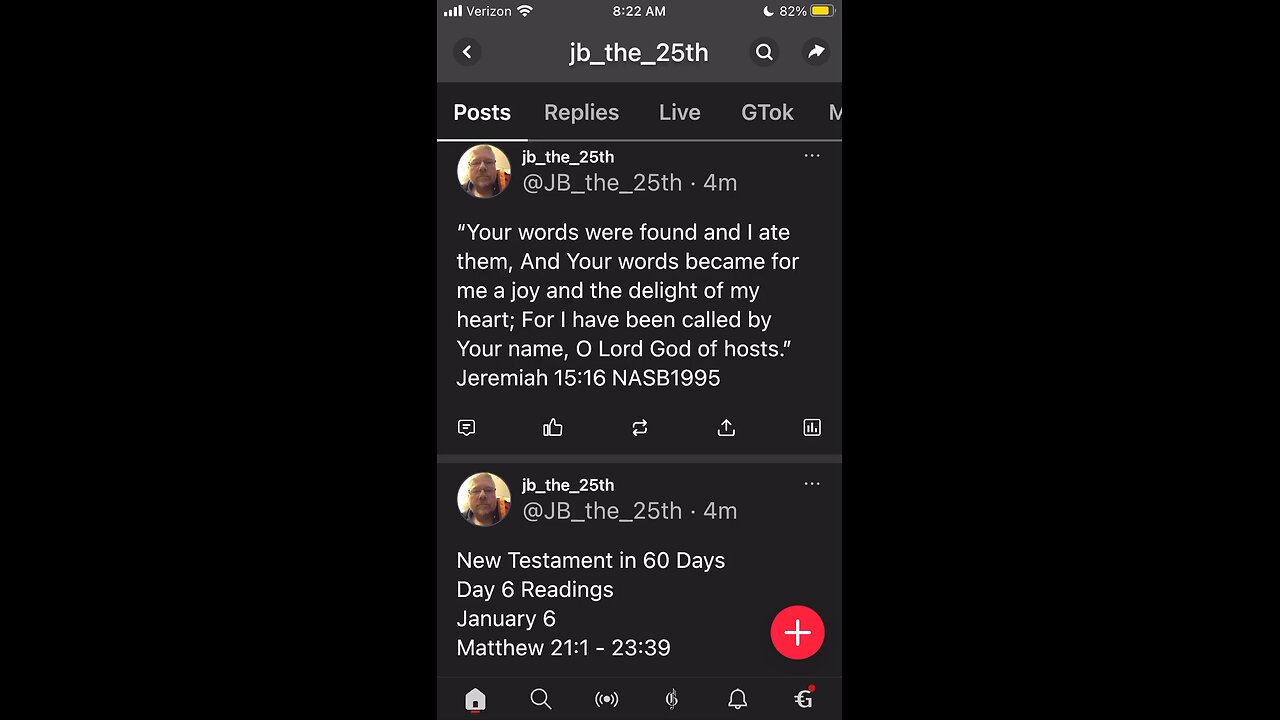
Task: Go to the home feed tab
Action: coord(475,699)
